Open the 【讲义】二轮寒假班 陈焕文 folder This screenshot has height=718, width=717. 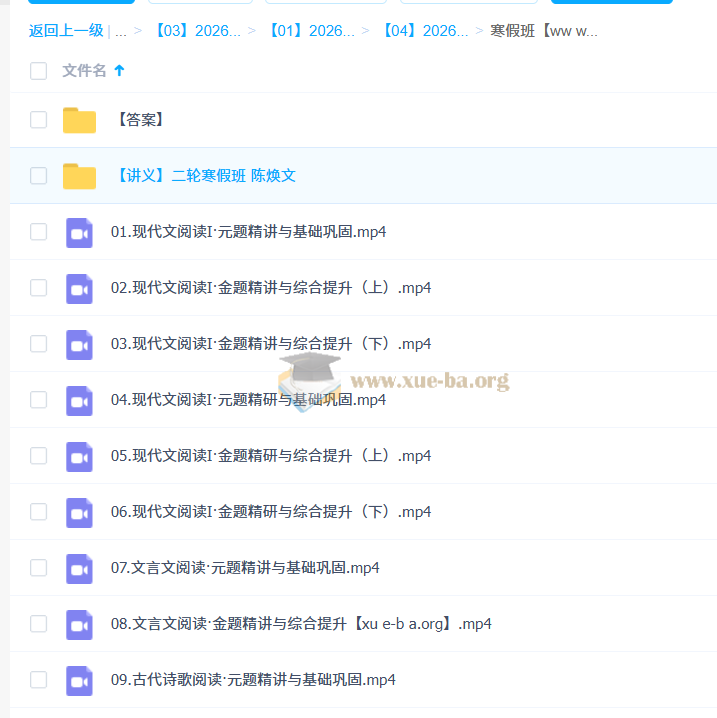(203, 176)
